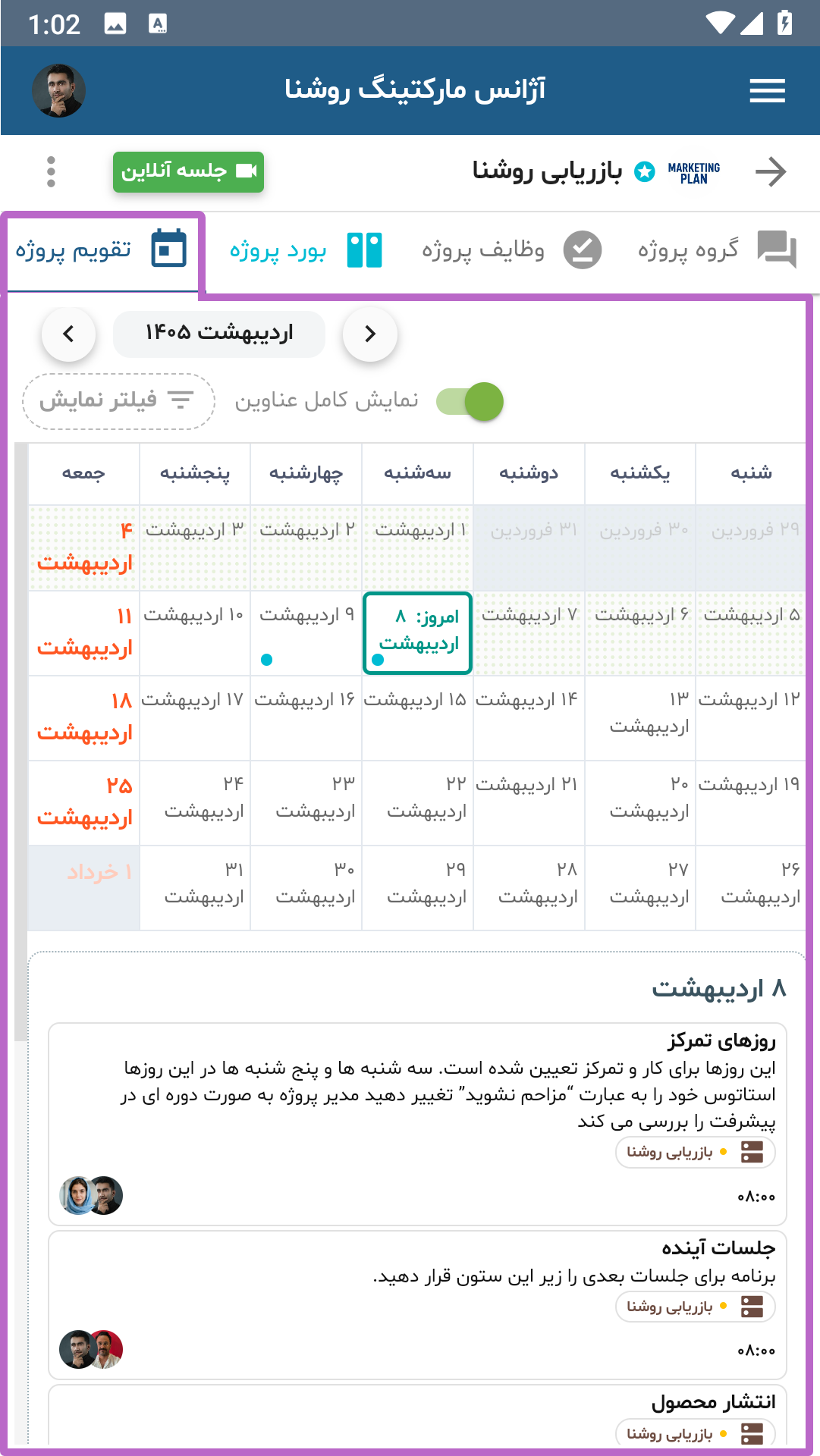Image resolution: width=820 pixels, height=1456 pixels.
Task: Open the جلسات آینده event card
Action: [x=417, y=1305]
